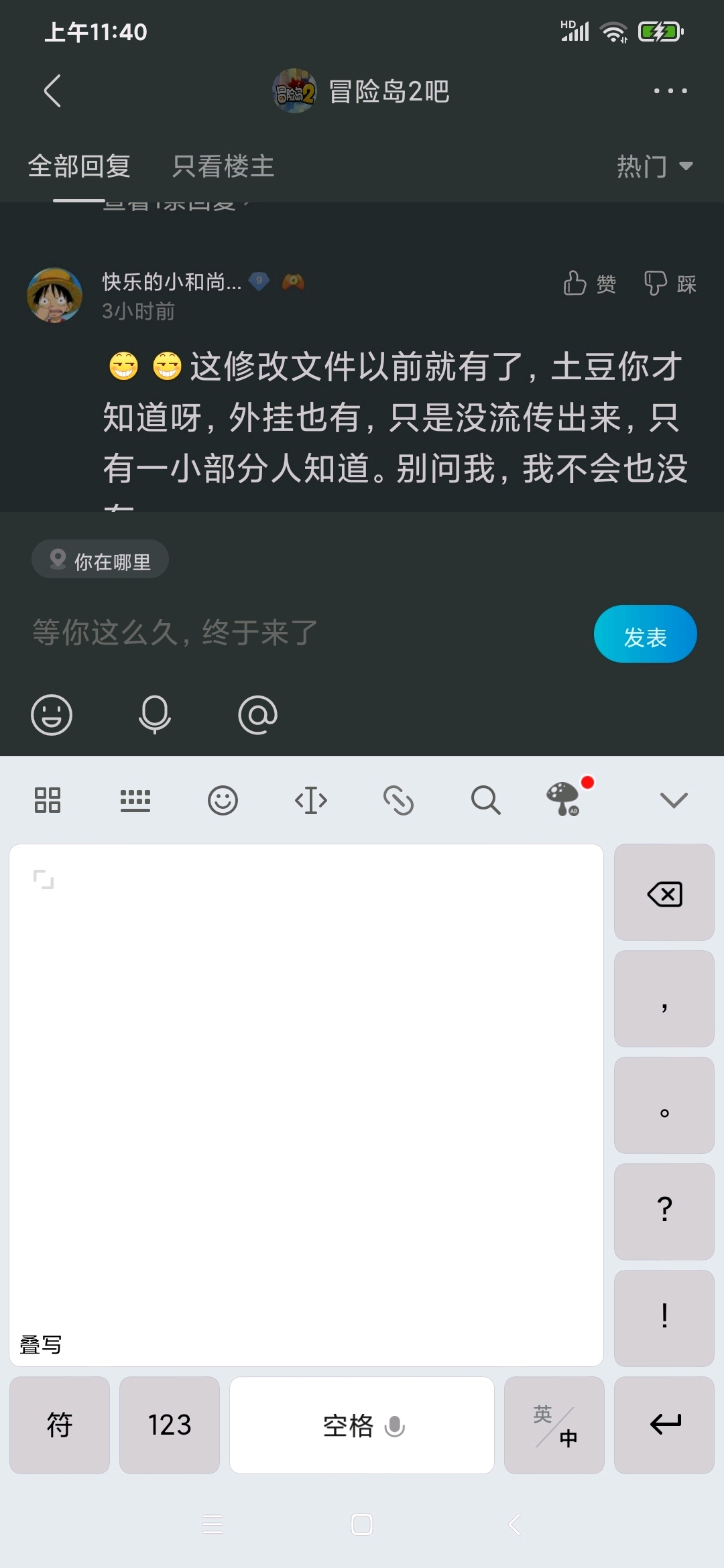The width and height of the screenshot is (724, 1568).
Task: Start voice input with the microphone icon
Action: point(155,714)
